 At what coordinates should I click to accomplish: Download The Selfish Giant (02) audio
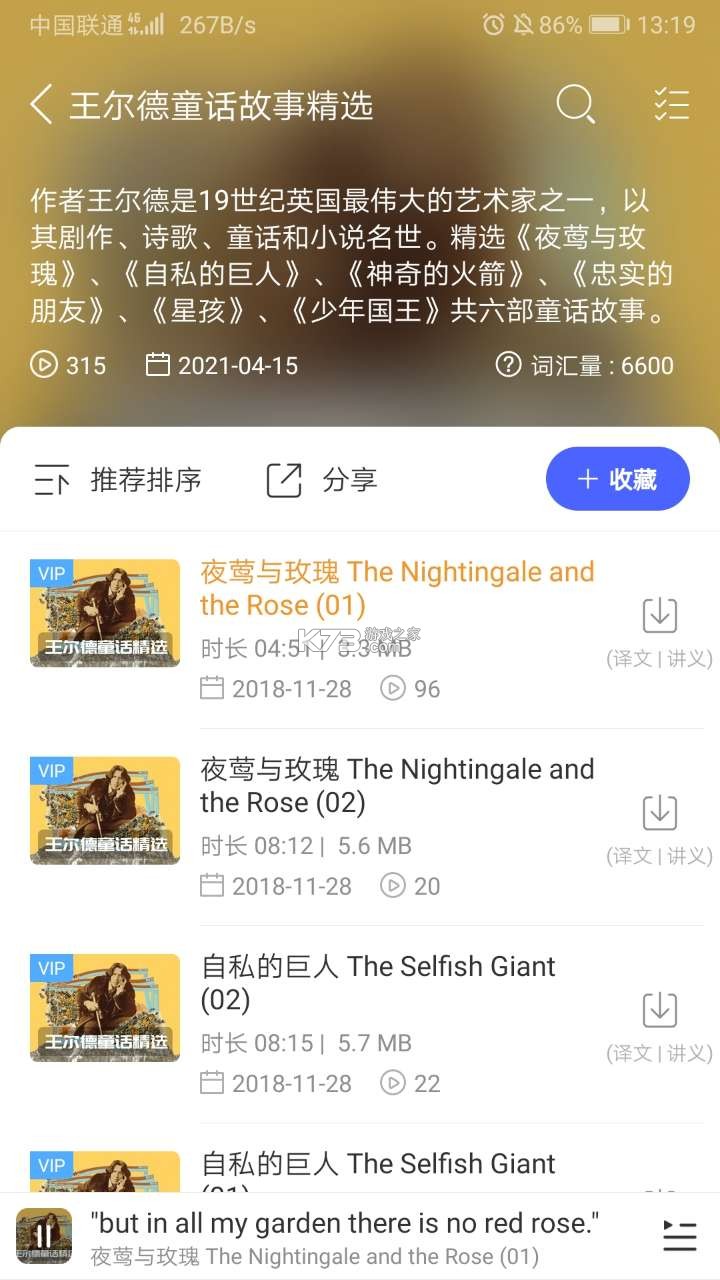[659, 1010]
